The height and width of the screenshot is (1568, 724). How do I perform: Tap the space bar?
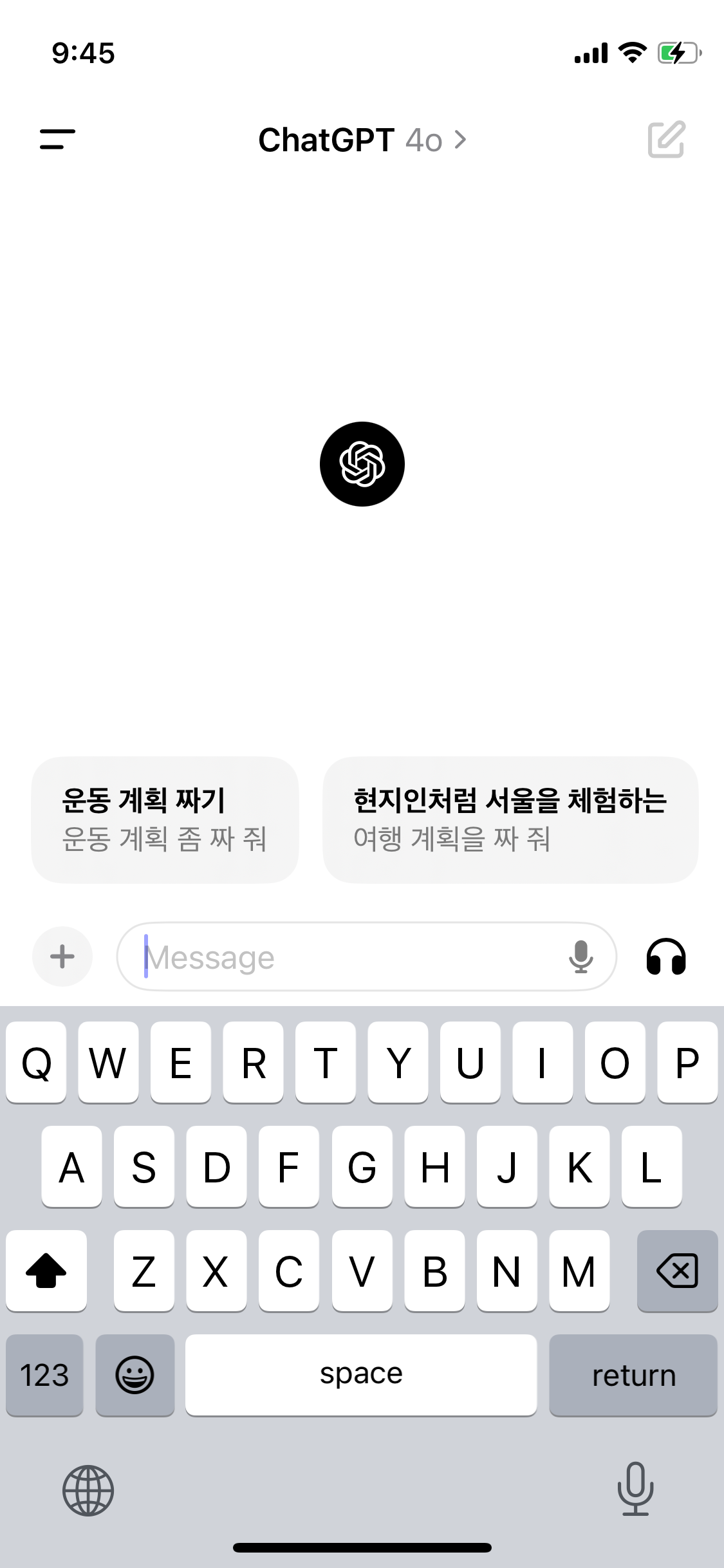click(x=361, y=1375)
